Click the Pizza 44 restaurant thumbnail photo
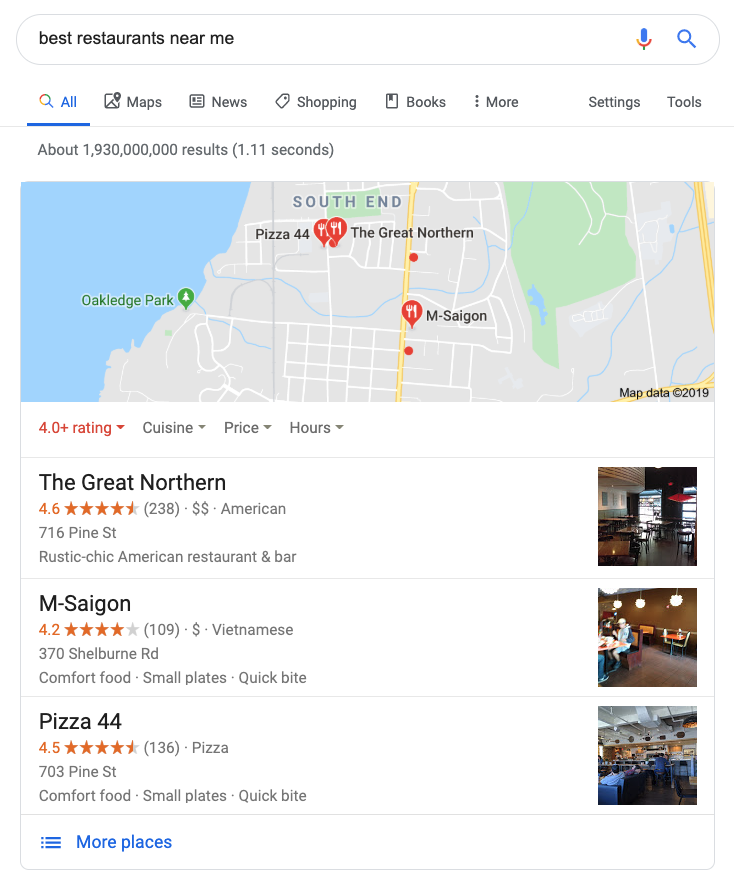Image resolution: width=734 pixels, height=881 pixels. pyautogui.click(x=647, y=755)
